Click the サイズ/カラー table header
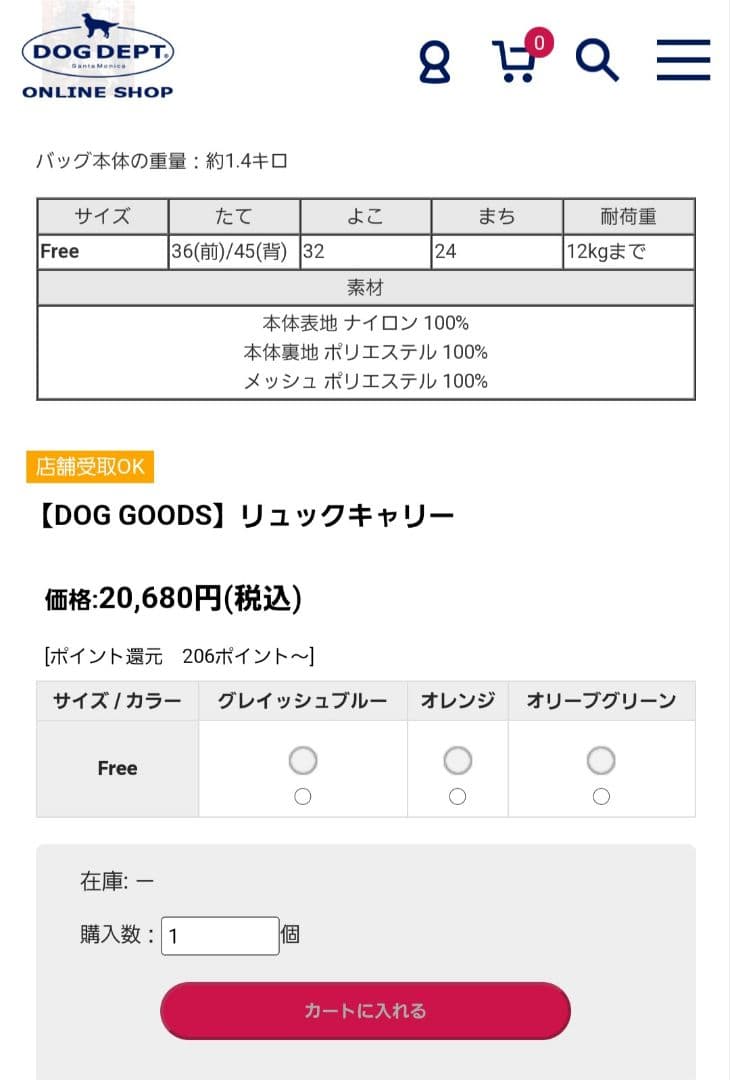 click(116, 701)
